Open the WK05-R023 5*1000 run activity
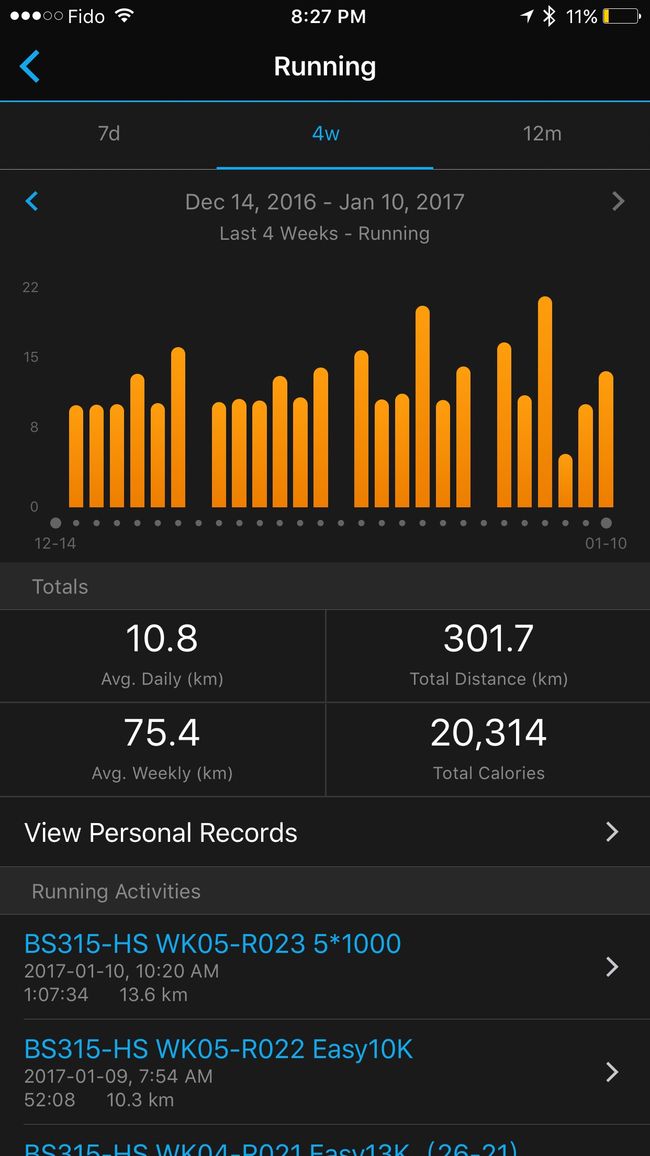 pyautogui.click(x=325, y=967)
